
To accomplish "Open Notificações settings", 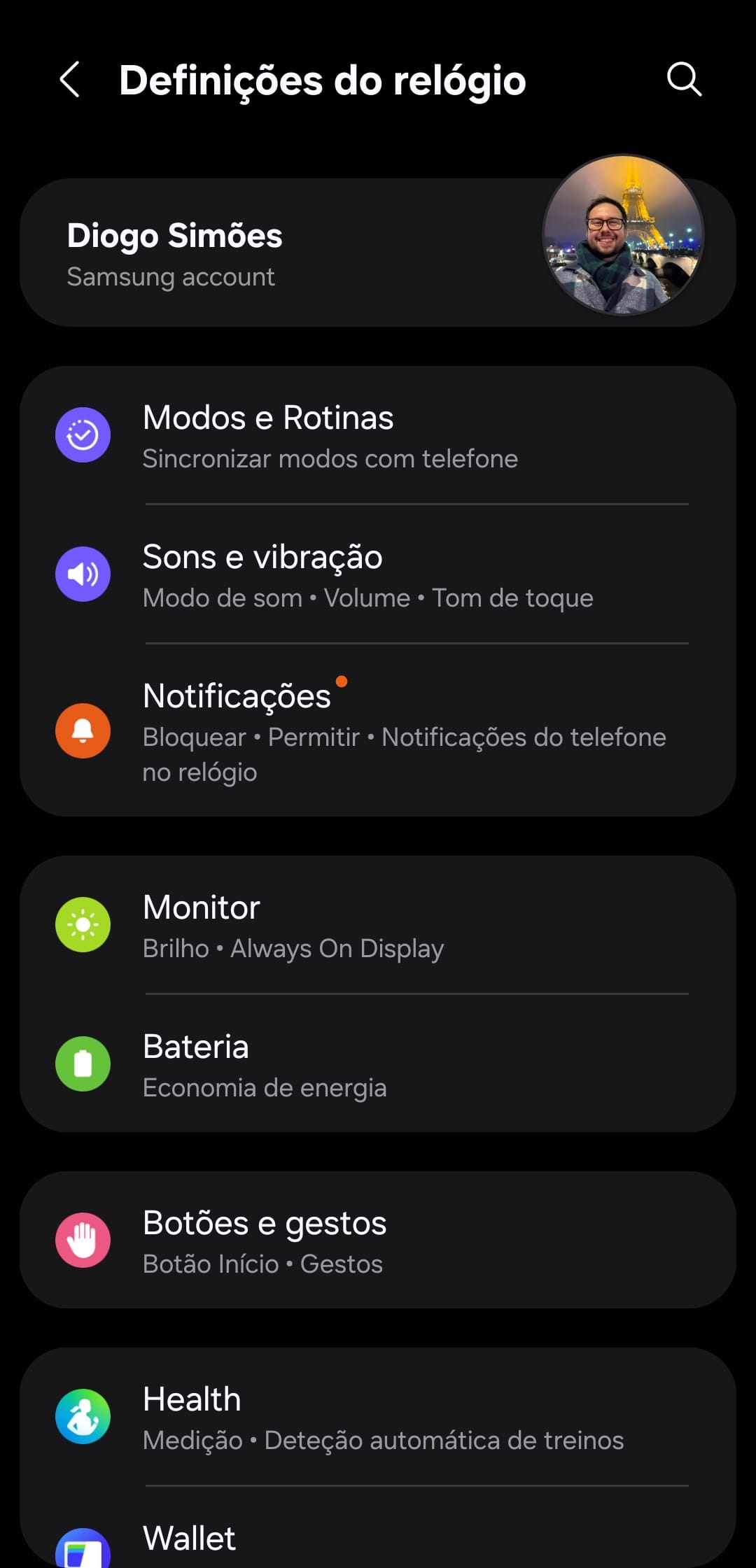I will tap(378, 731).
